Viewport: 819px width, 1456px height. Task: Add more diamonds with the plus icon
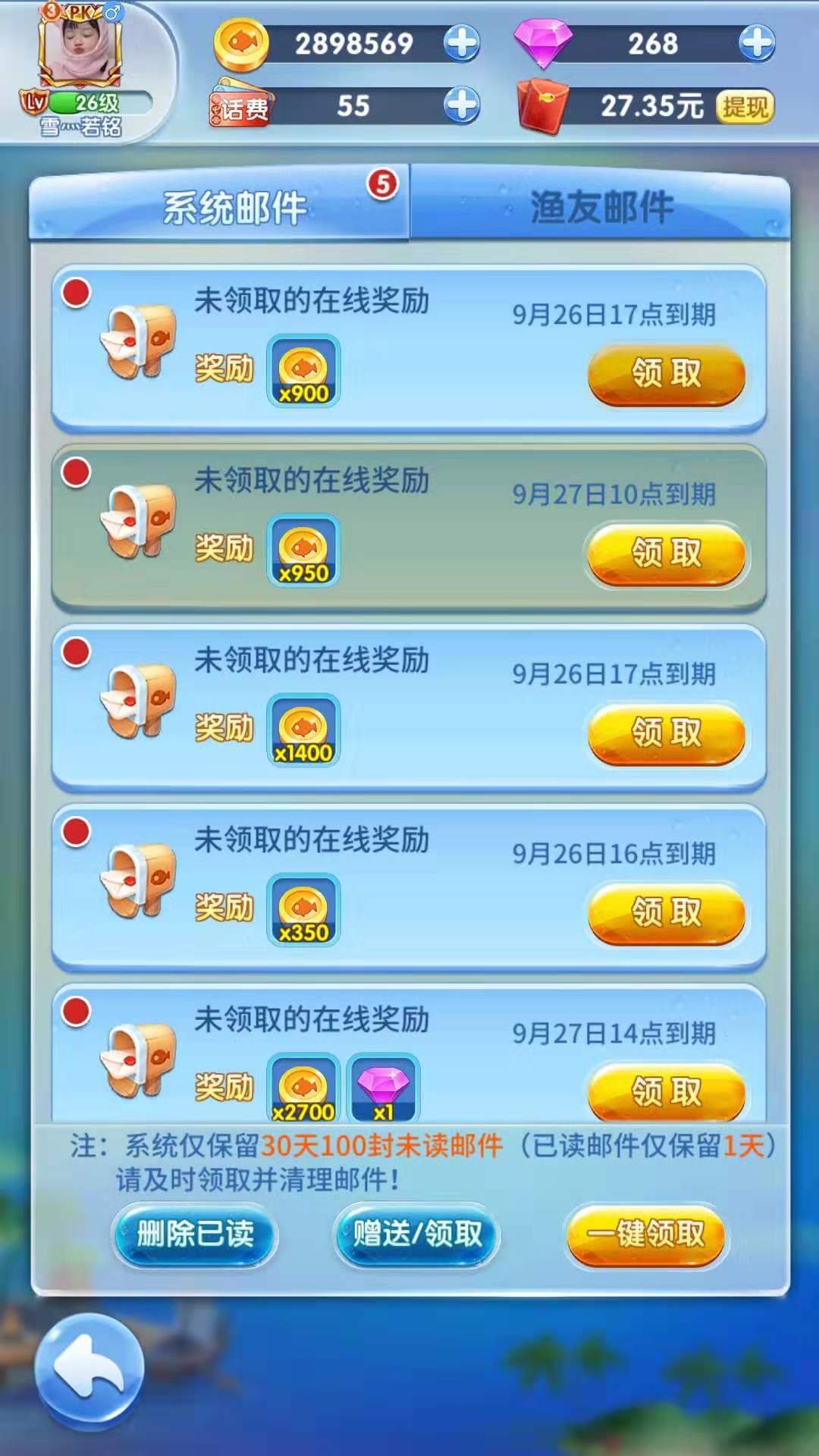[756, 43]
